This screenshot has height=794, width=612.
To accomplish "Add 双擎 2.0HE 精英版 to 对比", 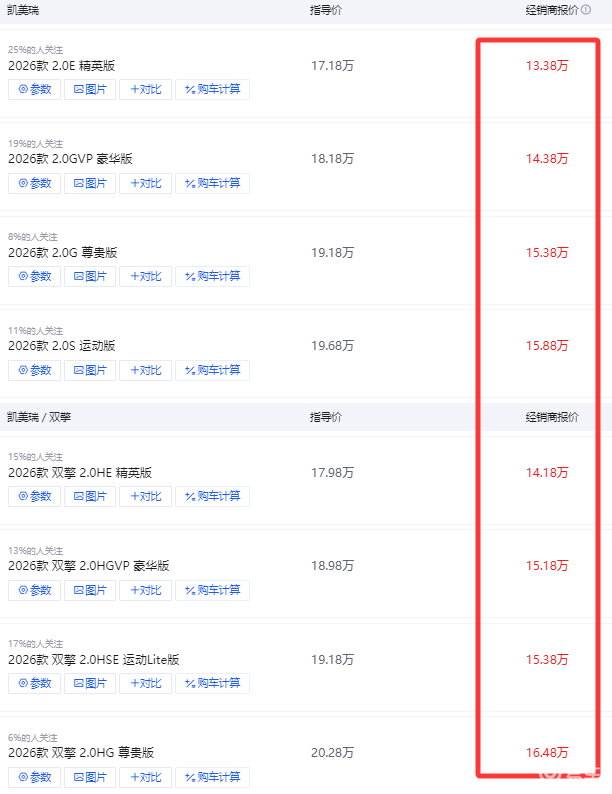I will pyautogui.click(x=145, y=496).
